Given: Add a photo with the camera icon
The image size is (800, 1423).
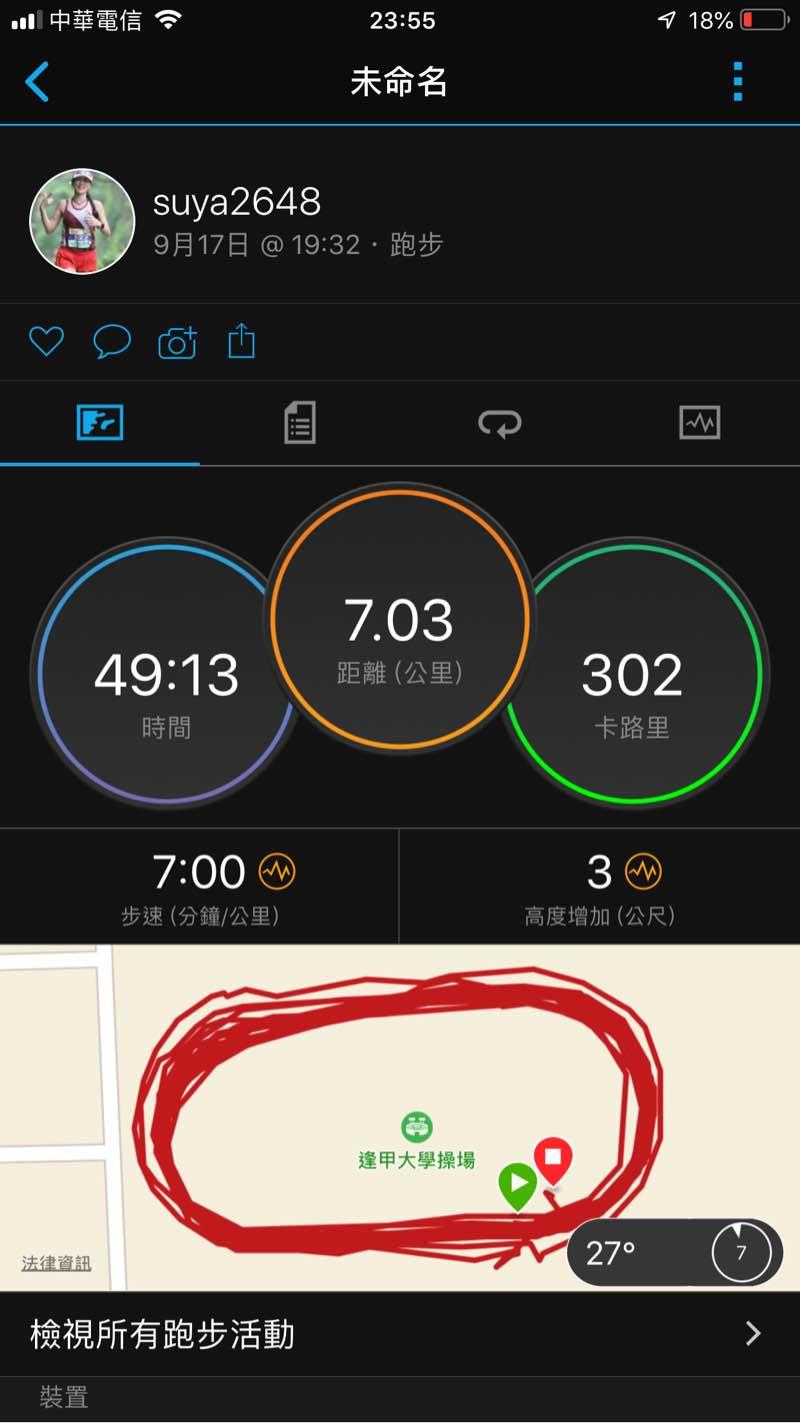Looking at the screenshot, I should click(177, 343).
